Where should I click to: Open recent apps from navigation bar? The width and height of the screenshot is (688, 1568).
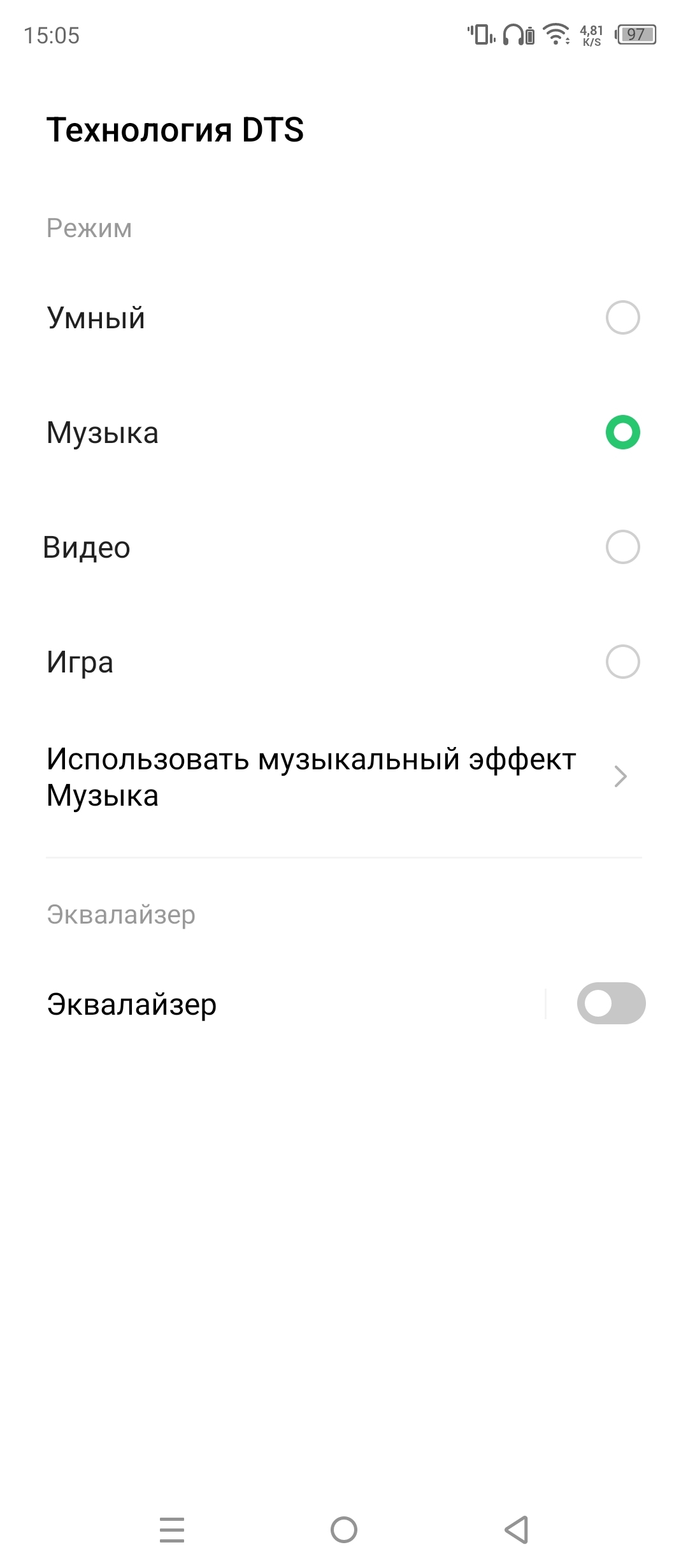tap(172, 1529)
